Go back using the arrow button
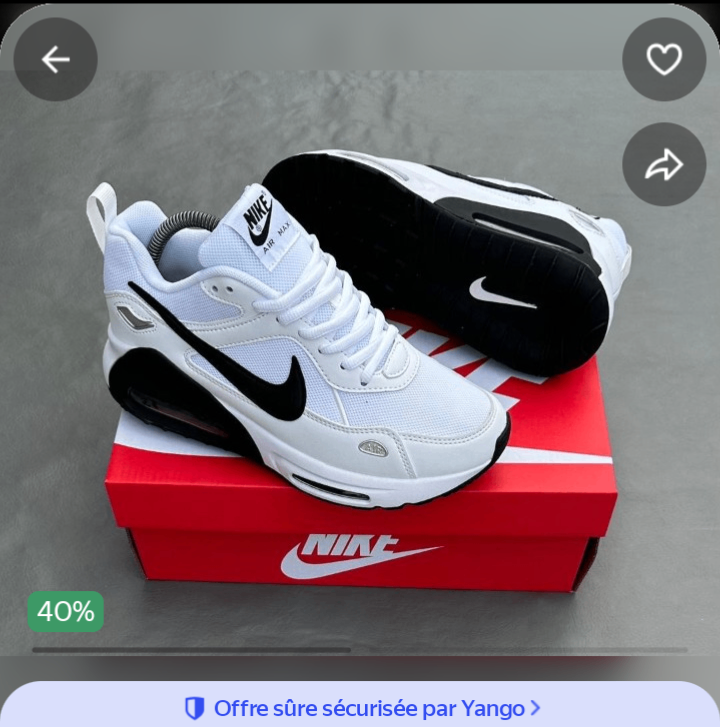 click(55, 59)
